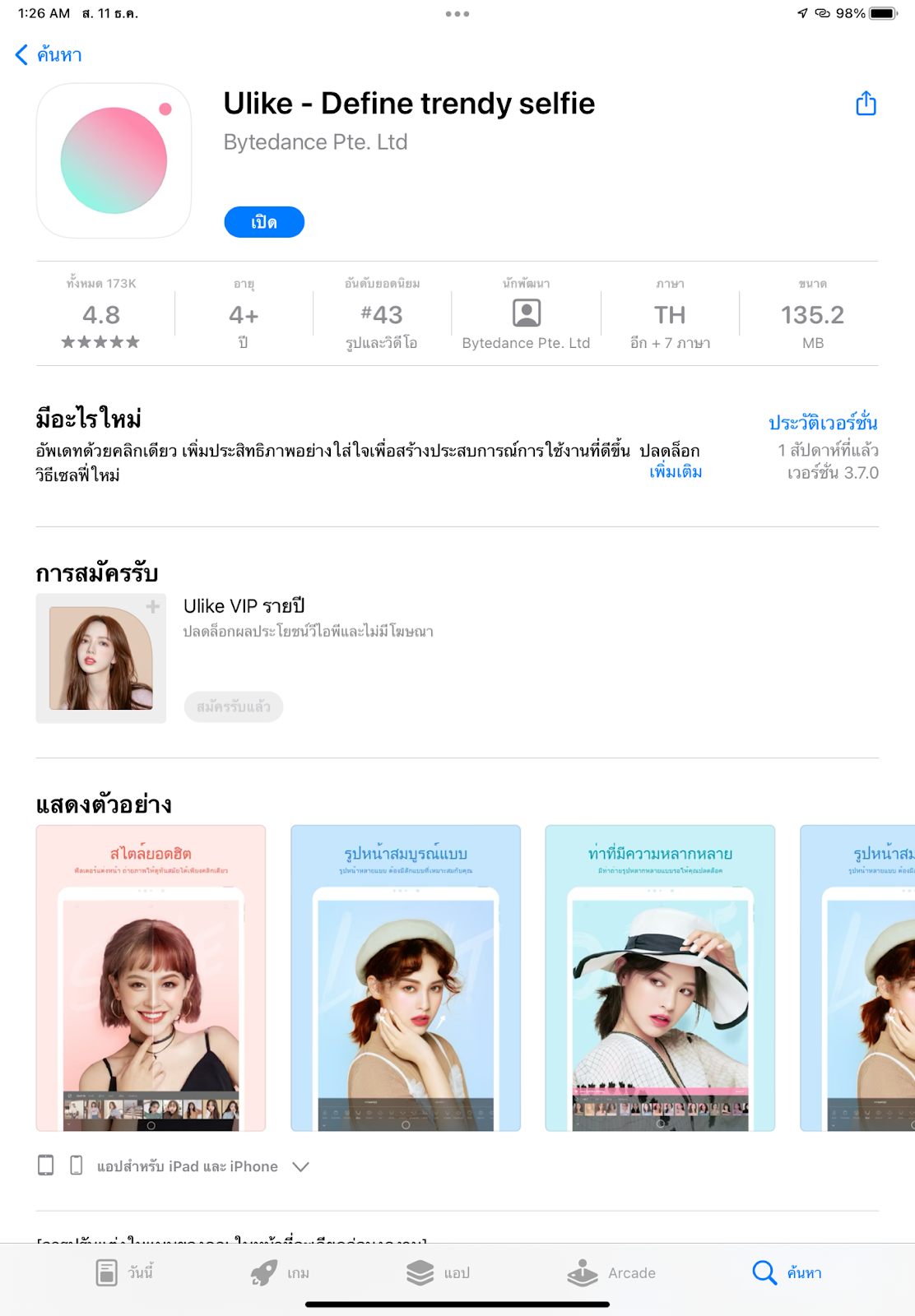
Task: Expand what's new with เพิ่มเติม
Action: [675, 472]
